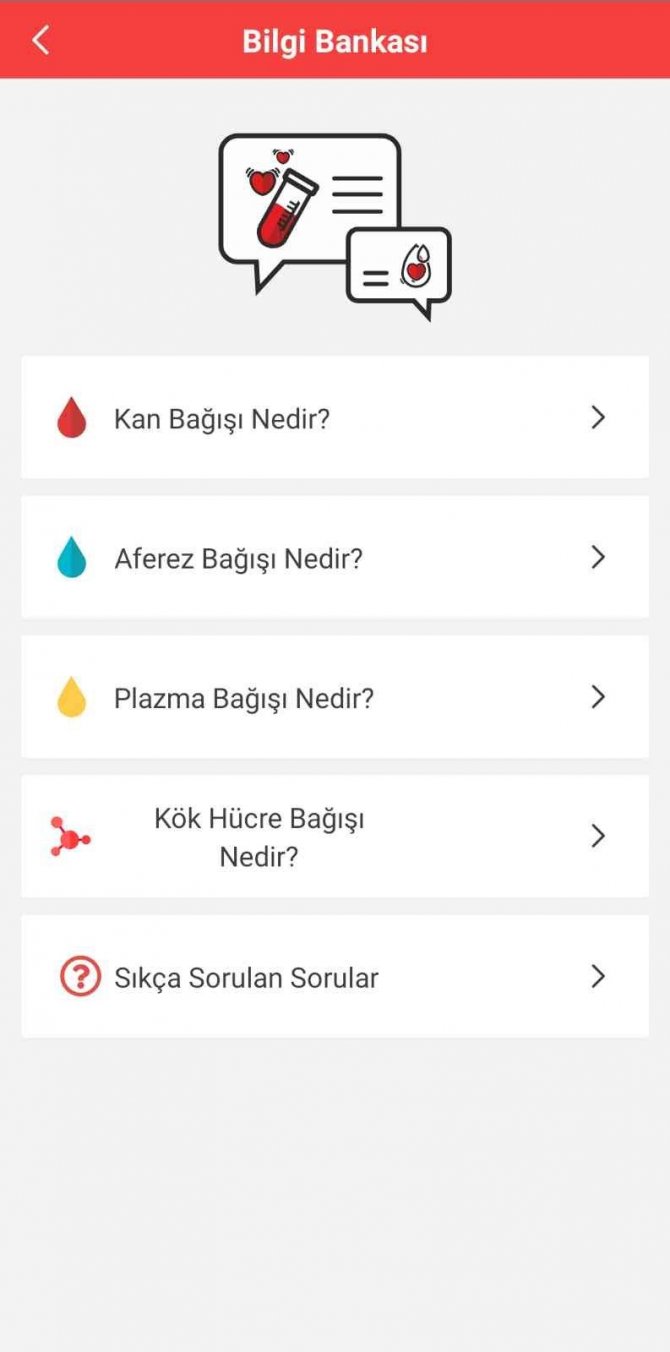This screenshot has width=670, height=1352.
Task: Open Sıkça Sorulan Sorular
Action: (x=334, y=976)
